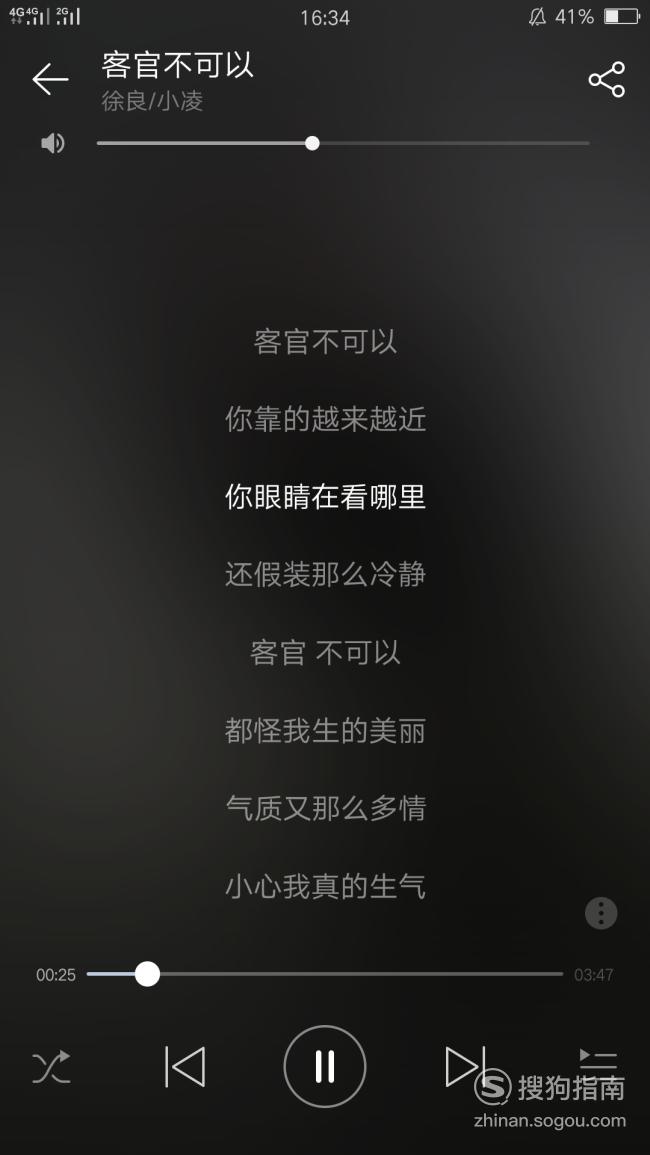650x1155 pixels.
Task: Share the song 客官不可以
Action: (x=607, y=80)
